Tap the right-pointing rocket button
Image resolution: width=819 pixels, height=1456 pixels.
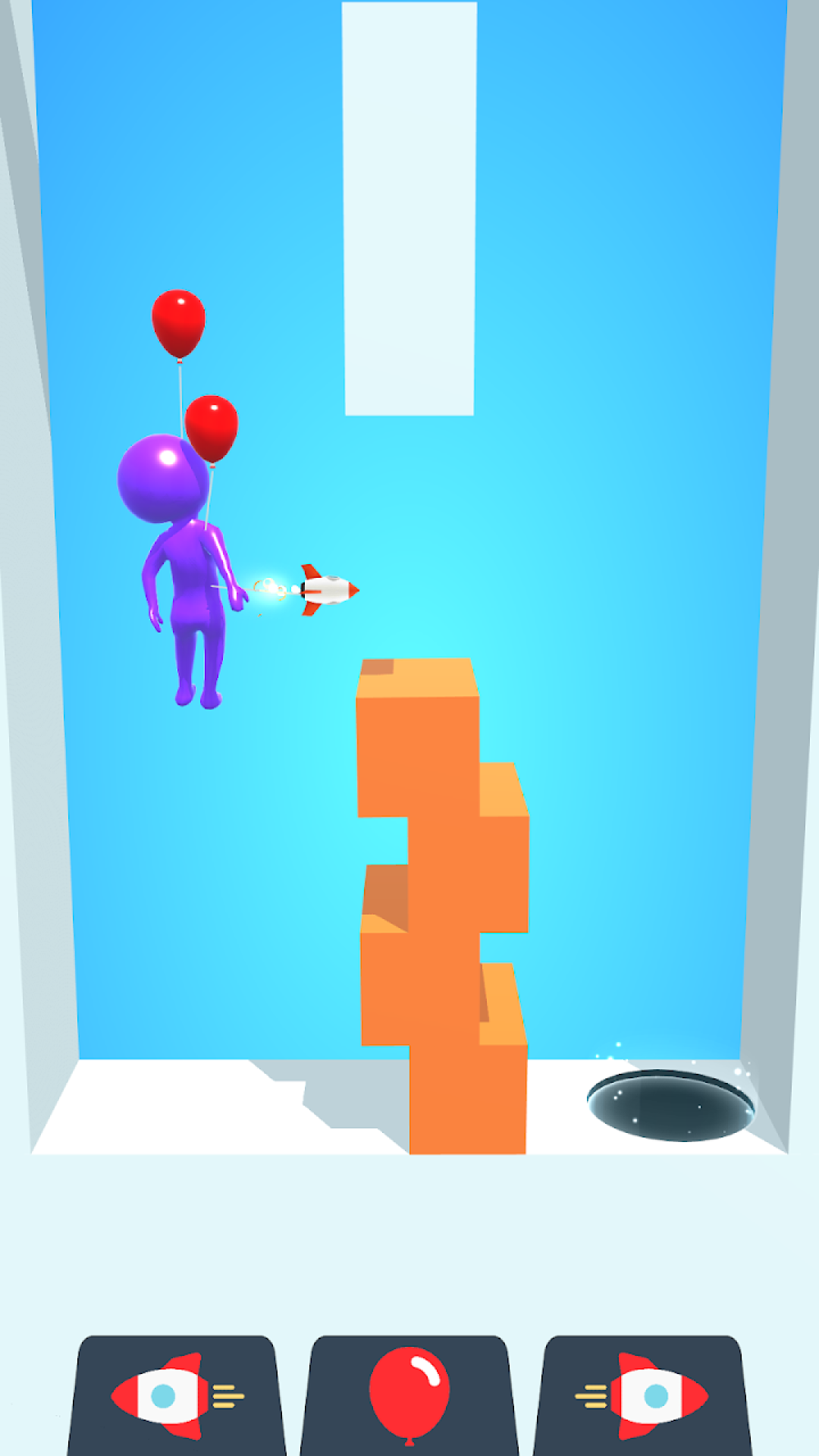point(642,1396)
